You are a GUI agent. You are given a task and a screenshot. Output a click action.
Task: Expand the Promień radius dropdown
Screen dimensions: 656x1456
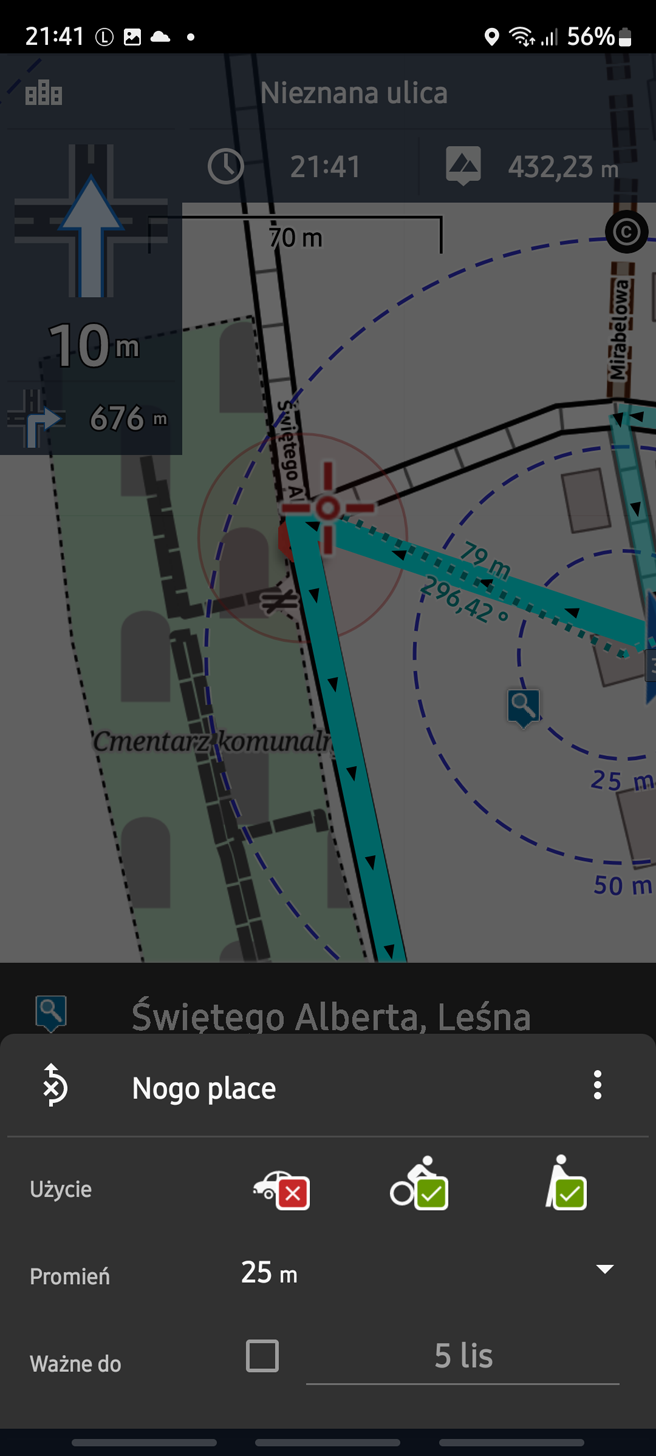tap(604, 1270)
